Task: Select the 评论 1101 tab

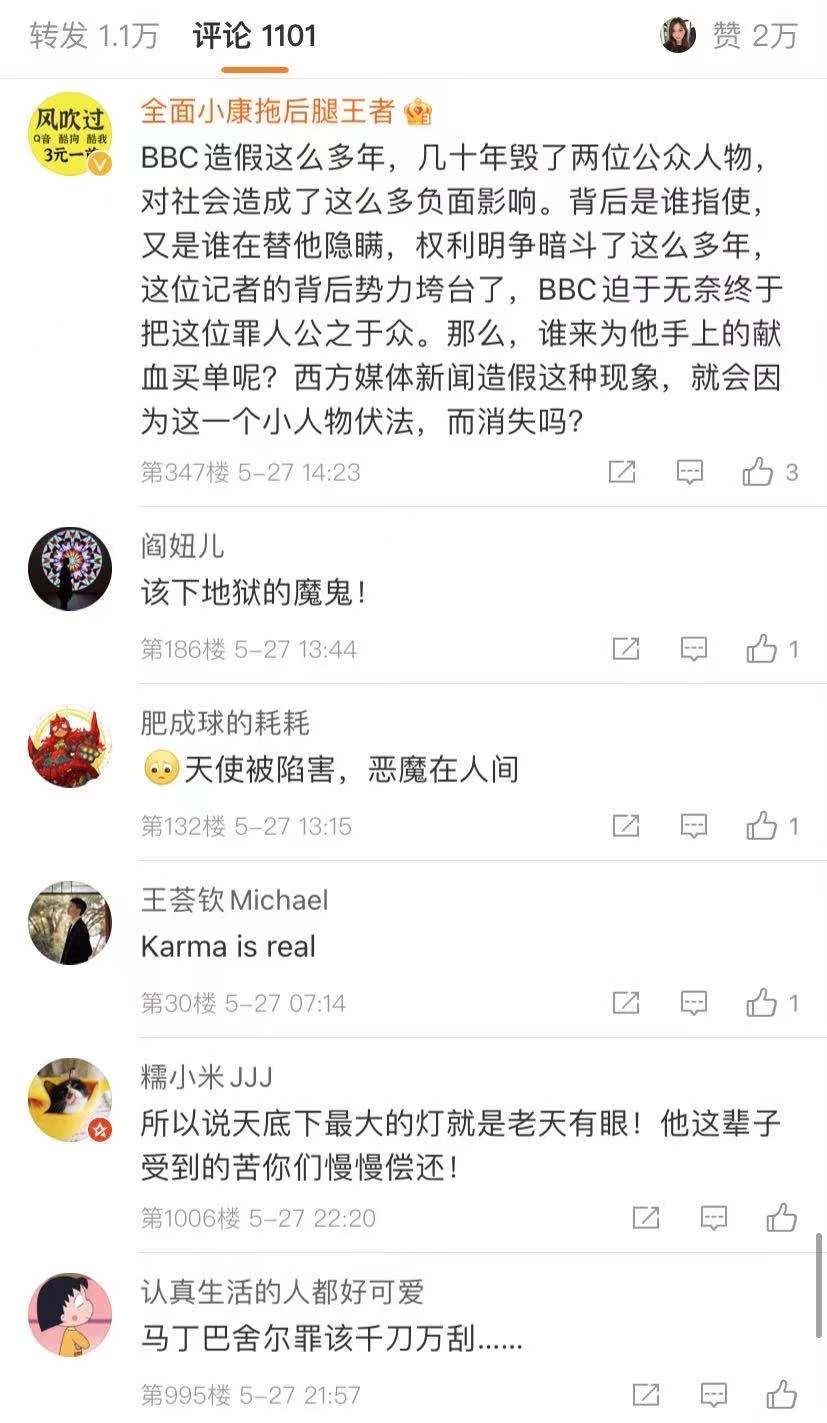Action: tap(254, 36)
